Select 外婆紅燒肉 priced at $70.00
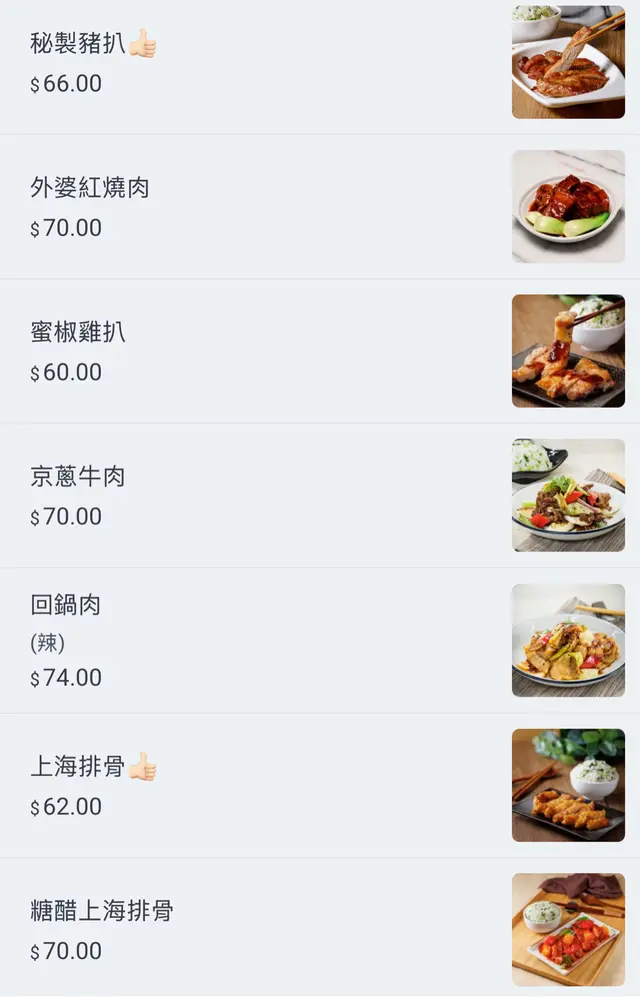Screen dimensions: 640x997 point(90,188)
